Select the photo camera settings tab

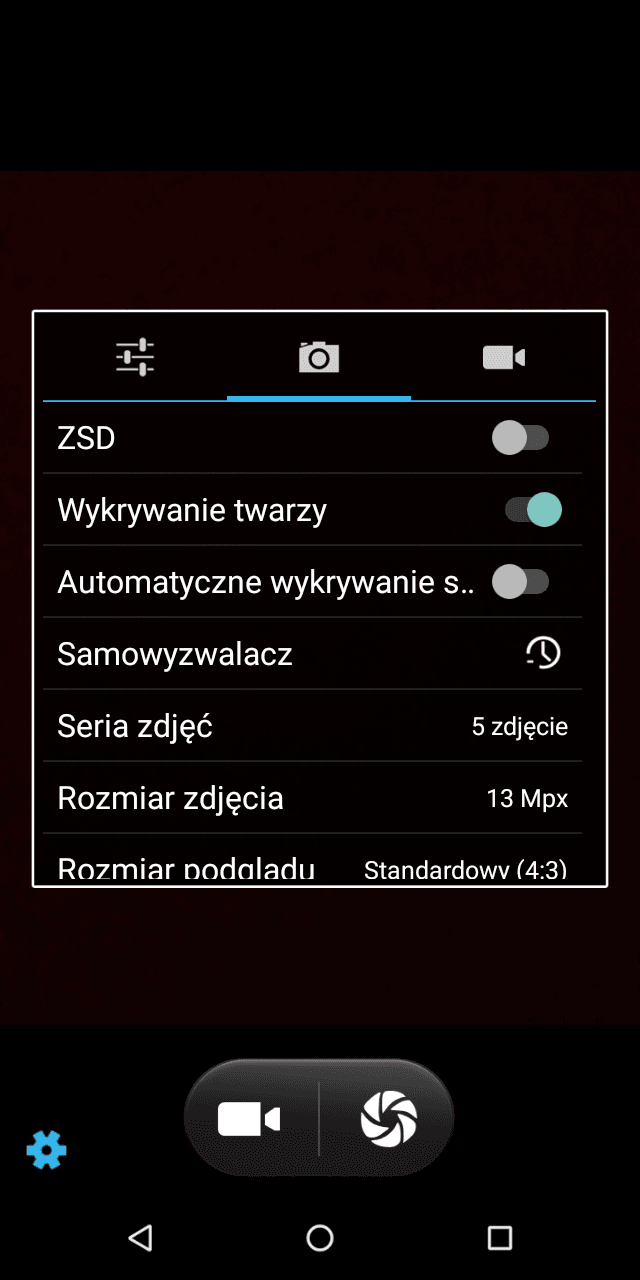coord(319,357)
